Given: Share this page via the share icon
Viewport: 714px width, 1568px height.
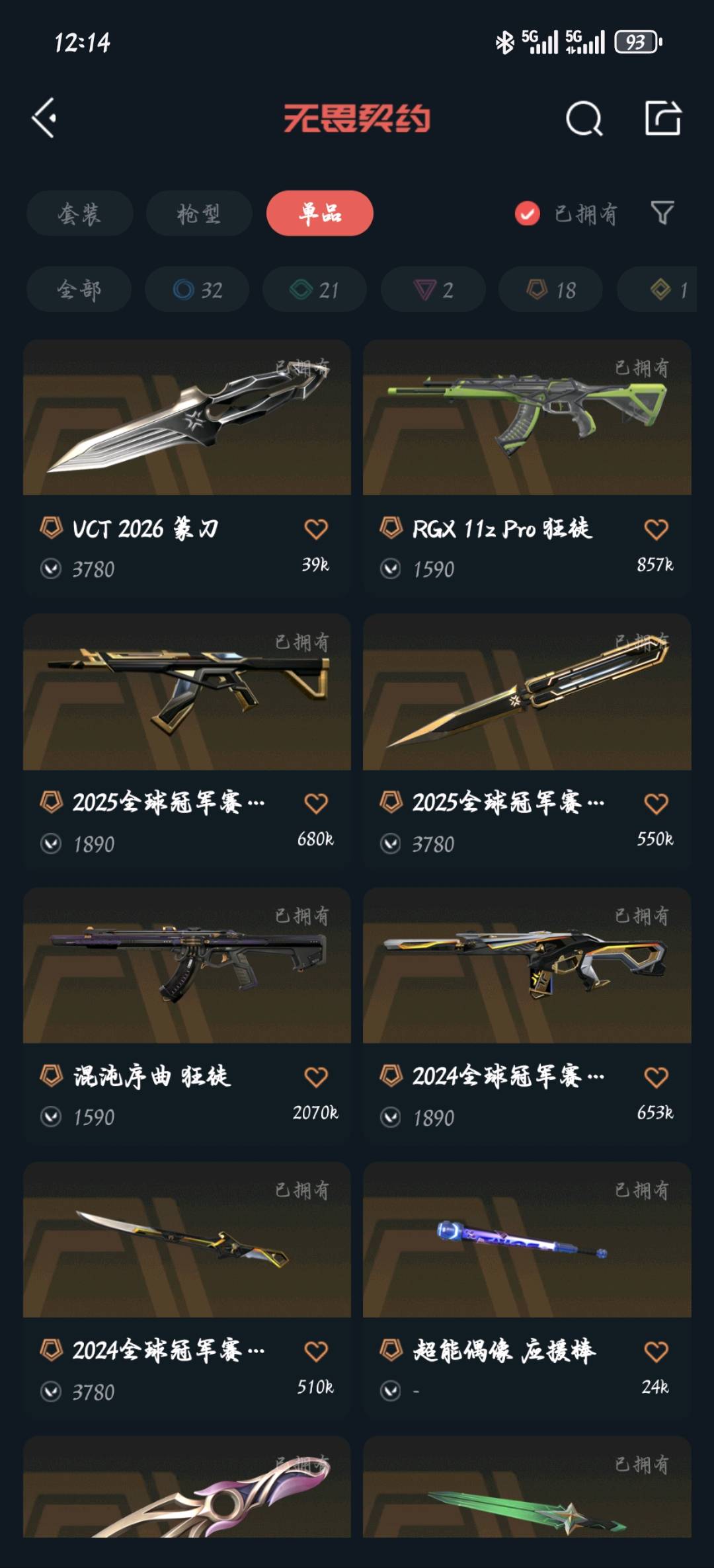Looking at the screenshot, I should 662,119.
